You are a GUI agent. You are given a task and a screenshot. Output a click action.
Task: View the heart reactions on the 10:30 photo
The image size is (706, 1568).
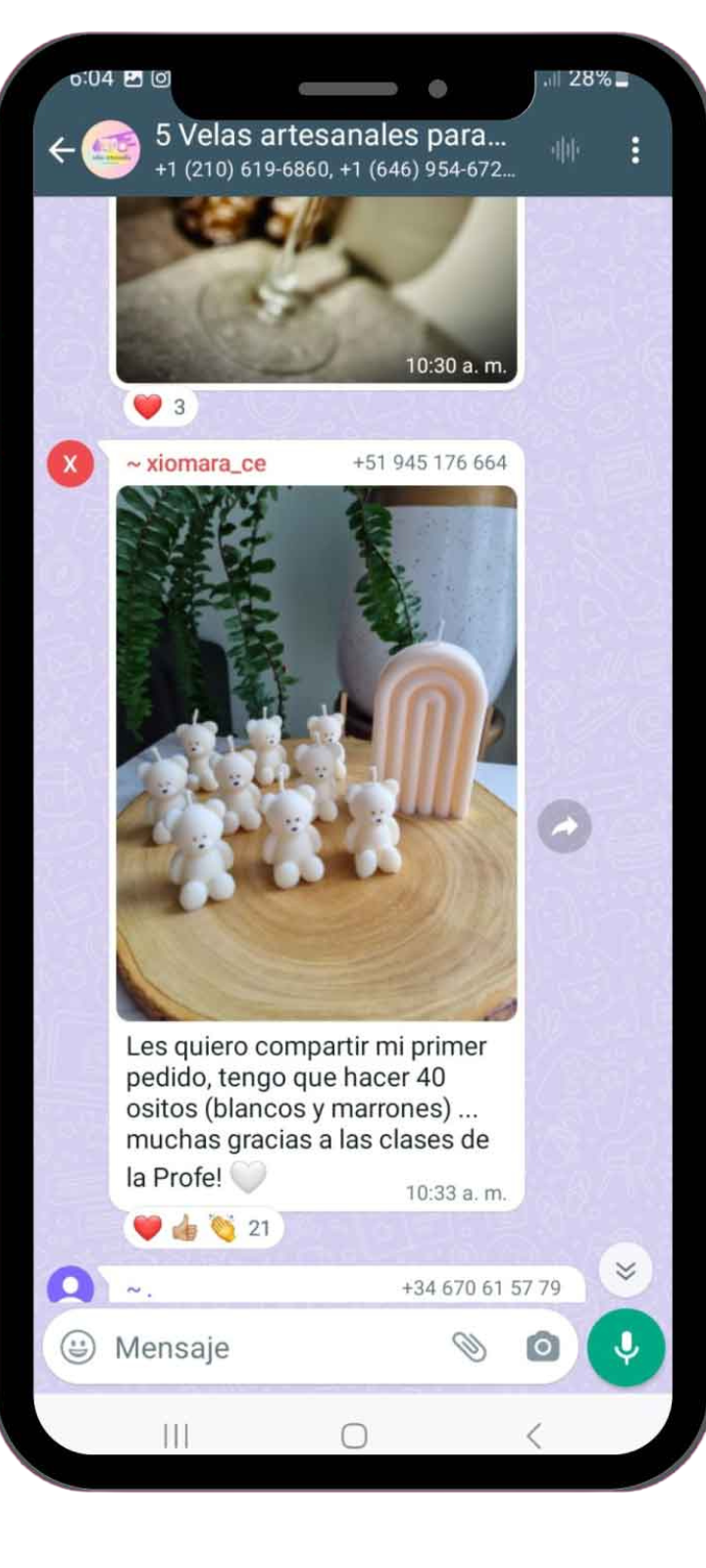click(161, 407)
